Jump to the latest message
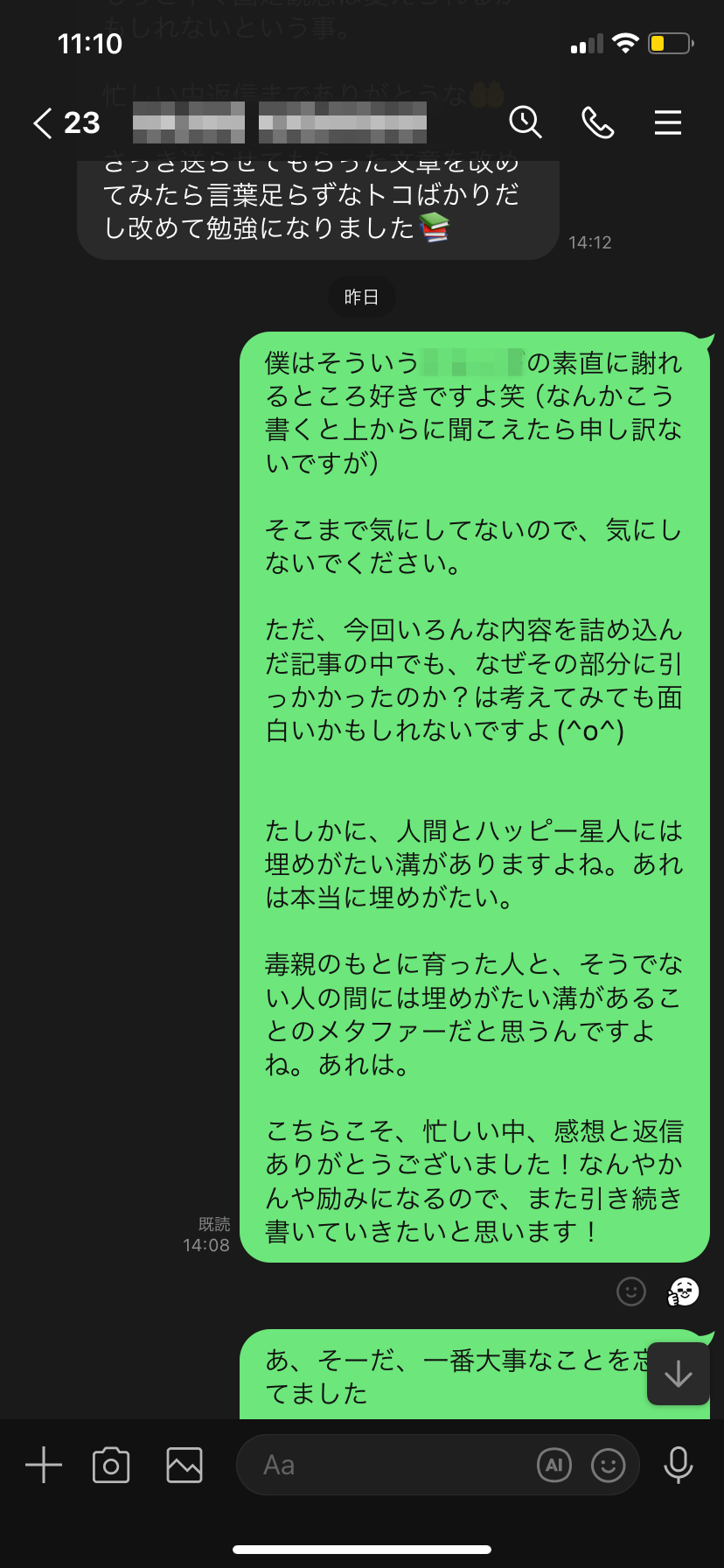Screen dimensions: 724x1568 click(x=679, y=1374)
